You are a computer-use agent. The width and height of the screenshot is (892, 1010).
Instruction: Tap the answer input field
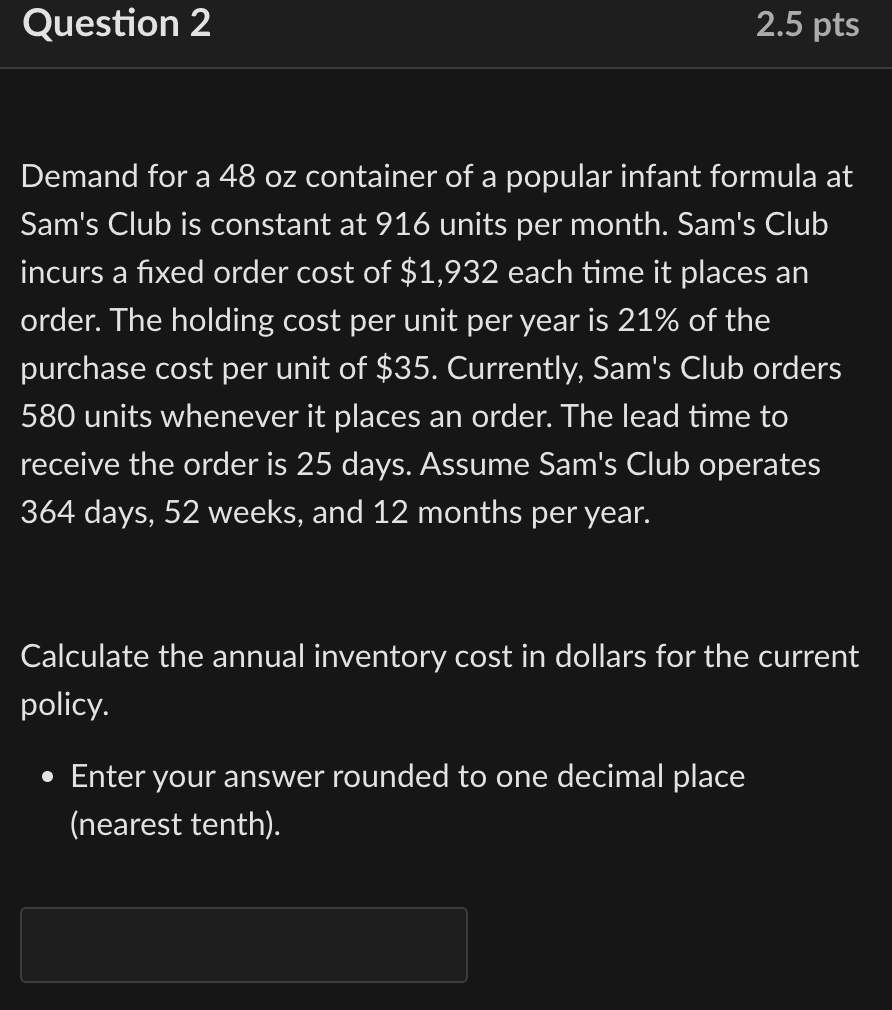[243, 944]
